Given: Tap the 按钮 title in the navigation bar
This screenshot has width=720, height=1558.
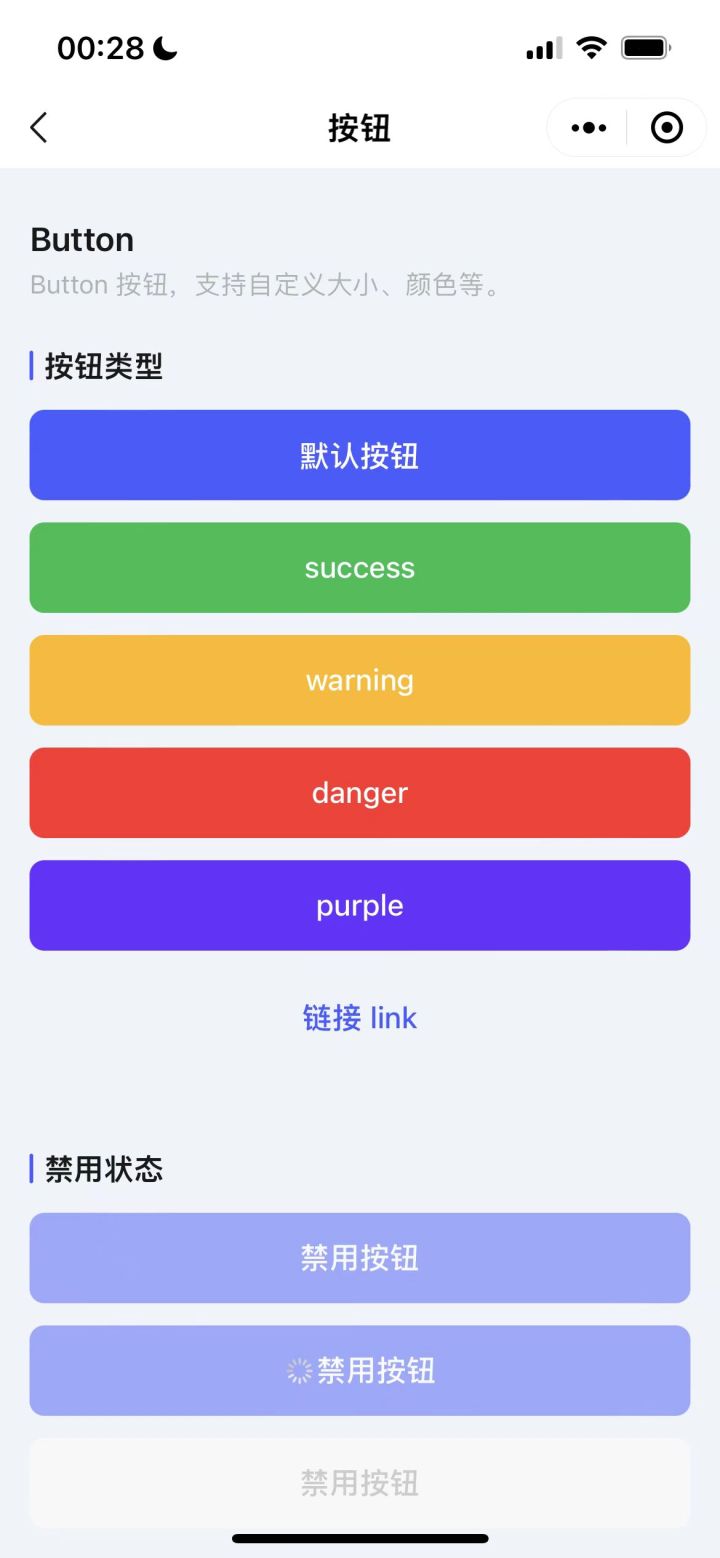Looking at the screenshot, I should (360, 128).
